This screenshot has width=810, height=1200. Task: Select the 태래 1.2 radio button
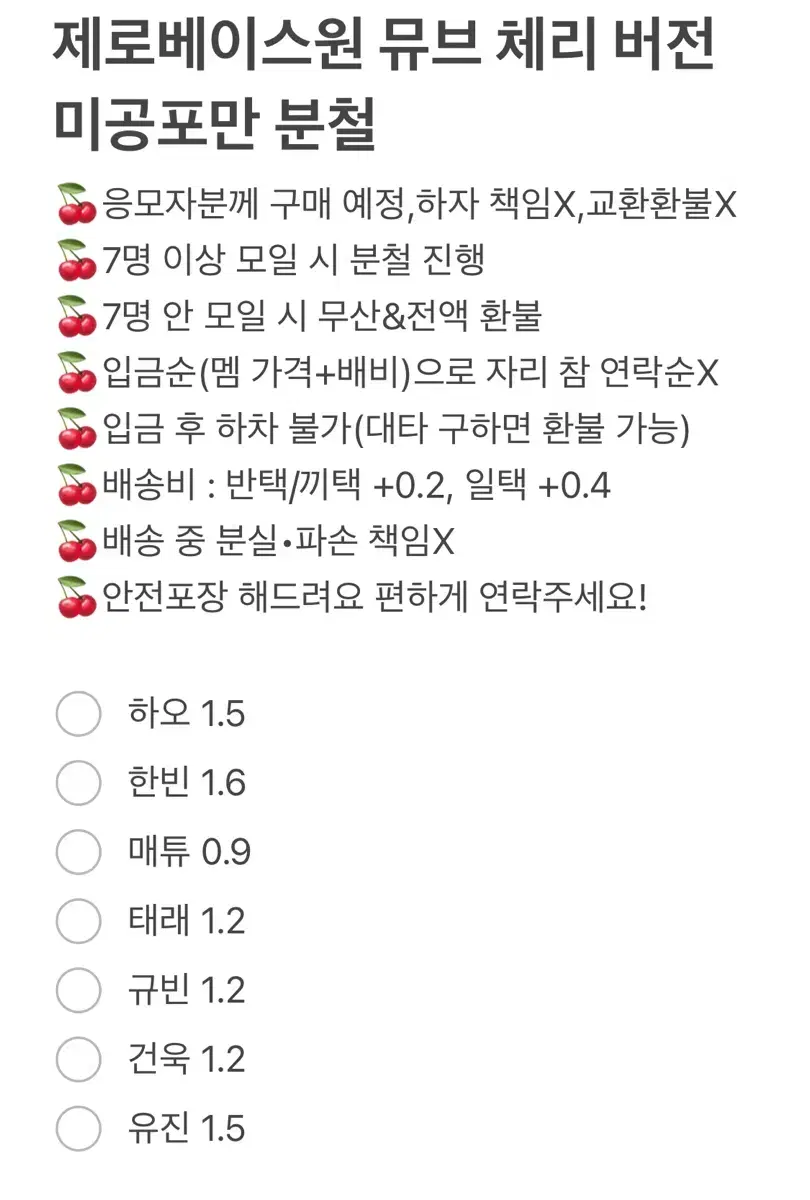(76, 922)
